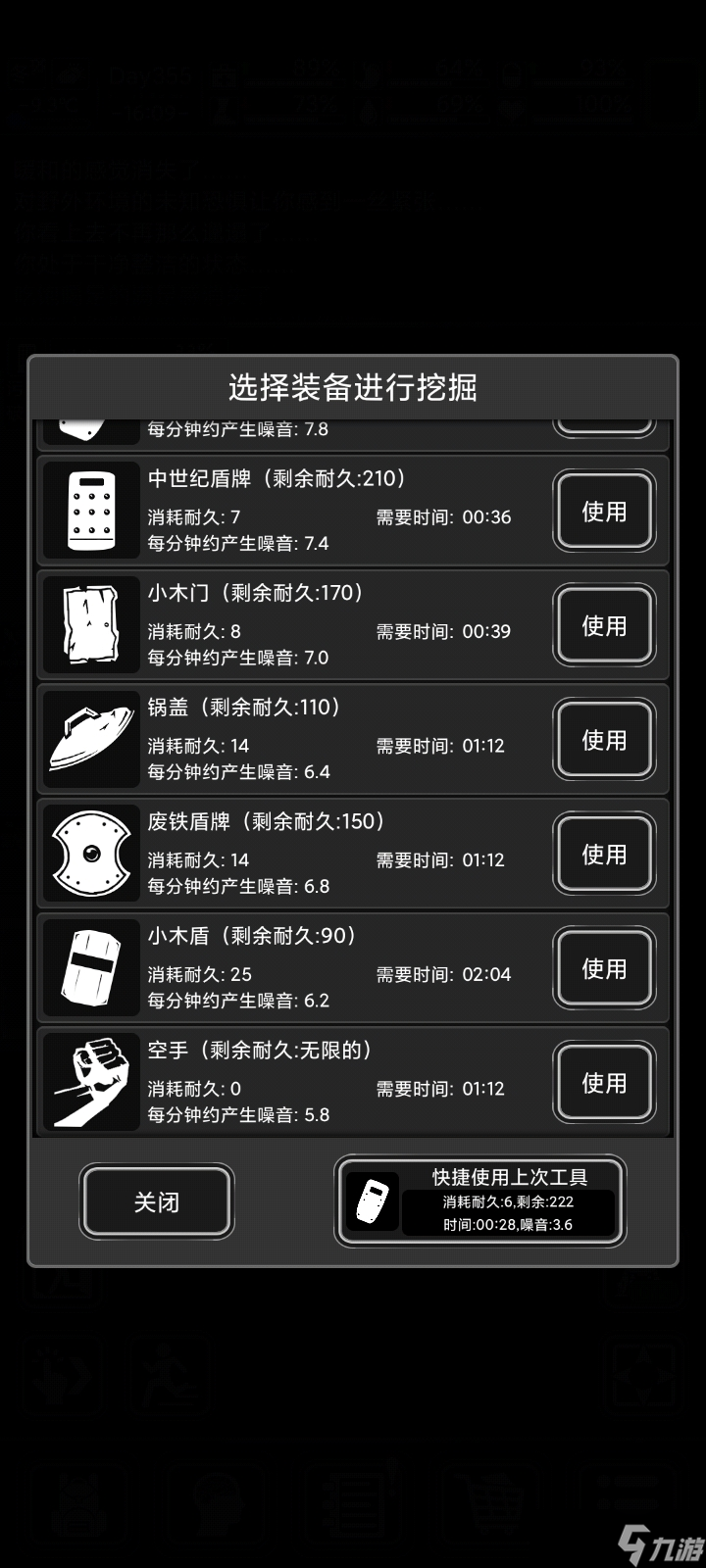
Task: Use the 中世纪盾牌 to dig
Action: pyautogui.click(x=603, y=512)
